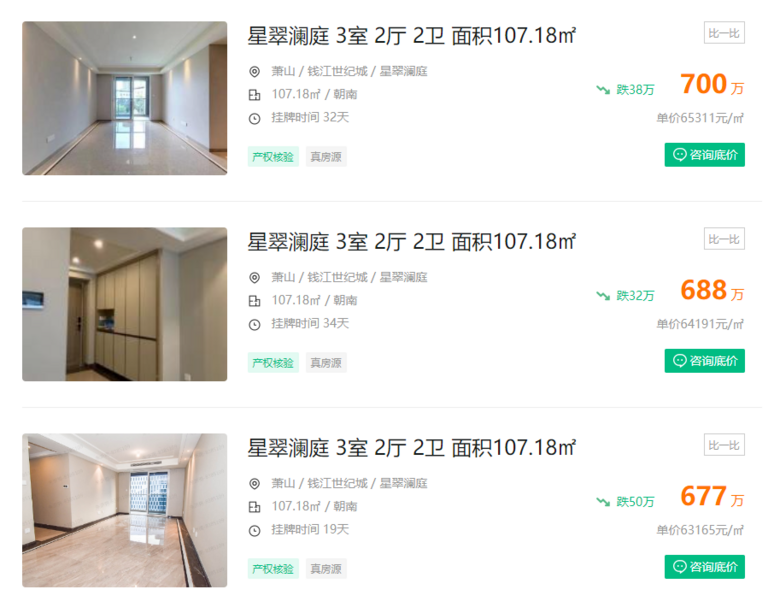Tap 咨询底价 for the 700万 listing
The height and width of the screenshot is (613, 780).
pos(704,155)
